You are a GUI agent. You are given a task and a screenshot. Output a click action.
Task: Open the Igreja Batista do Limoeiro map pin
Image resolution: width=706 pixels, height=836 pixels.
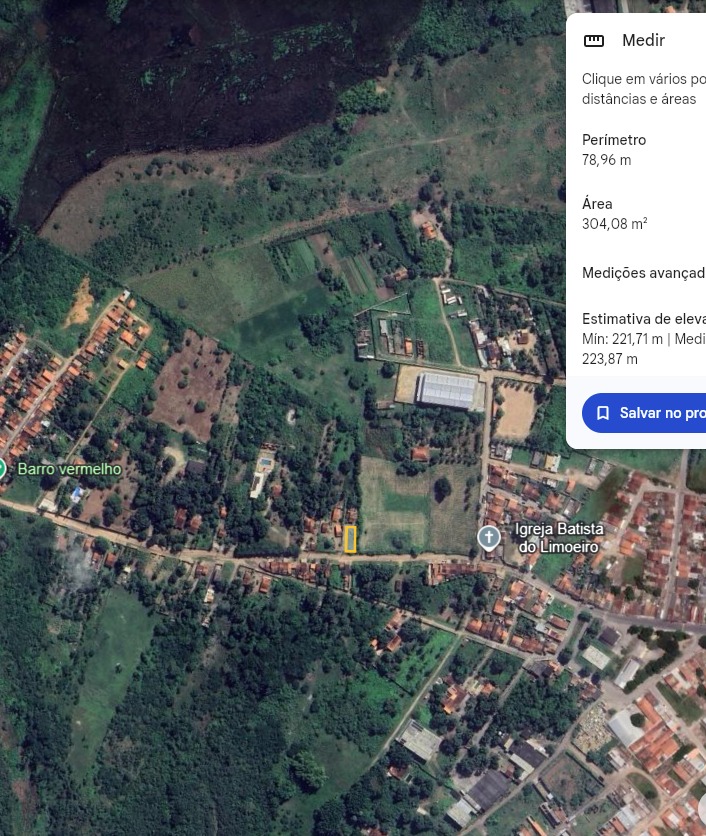click(x=489, y=538)
